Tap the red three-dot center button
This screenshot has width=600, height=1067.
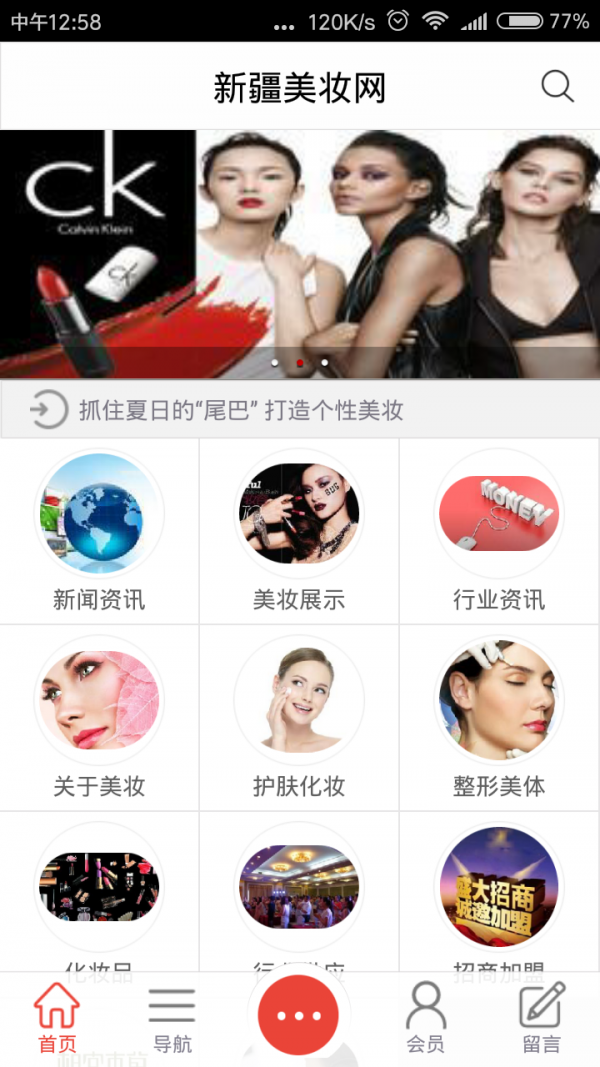299,1015
